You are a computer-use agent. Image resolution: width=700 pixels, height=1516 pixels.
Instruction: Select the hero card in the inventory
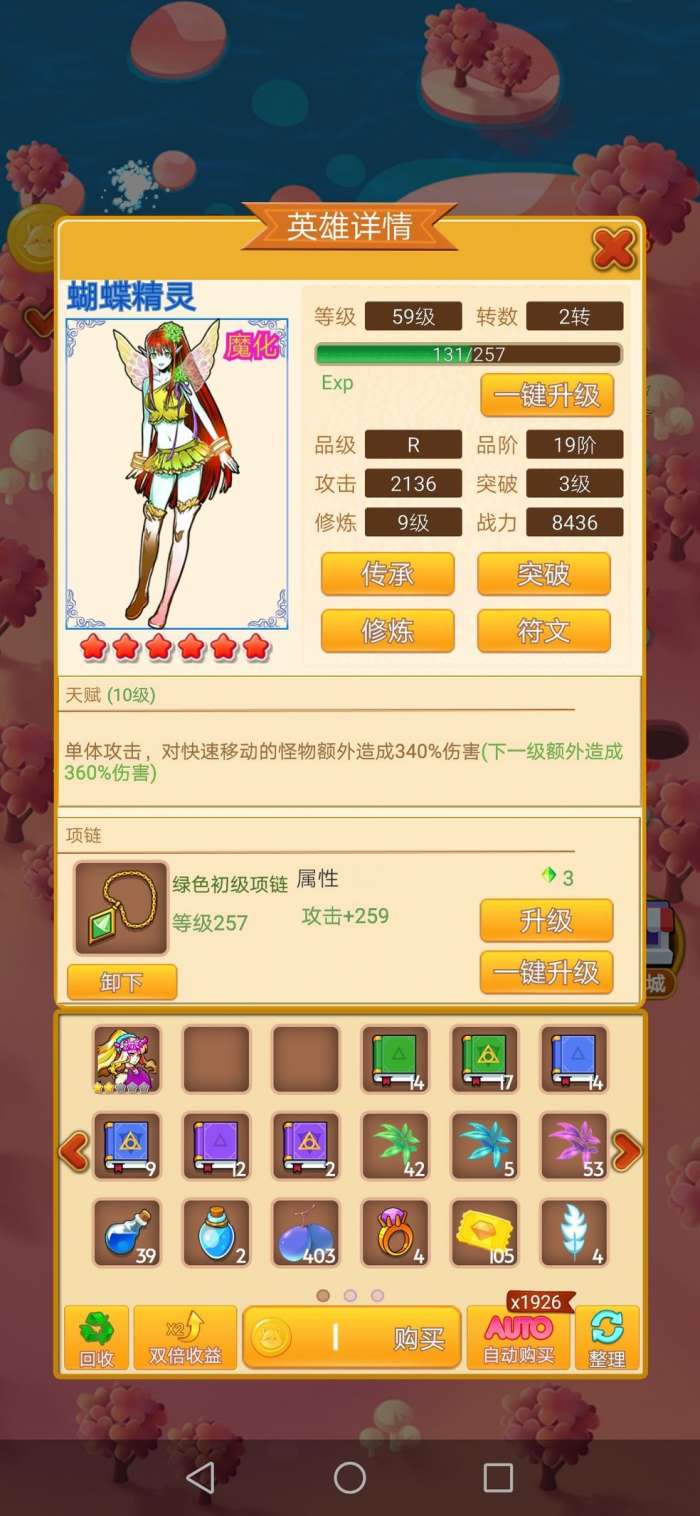point(127,1059)
